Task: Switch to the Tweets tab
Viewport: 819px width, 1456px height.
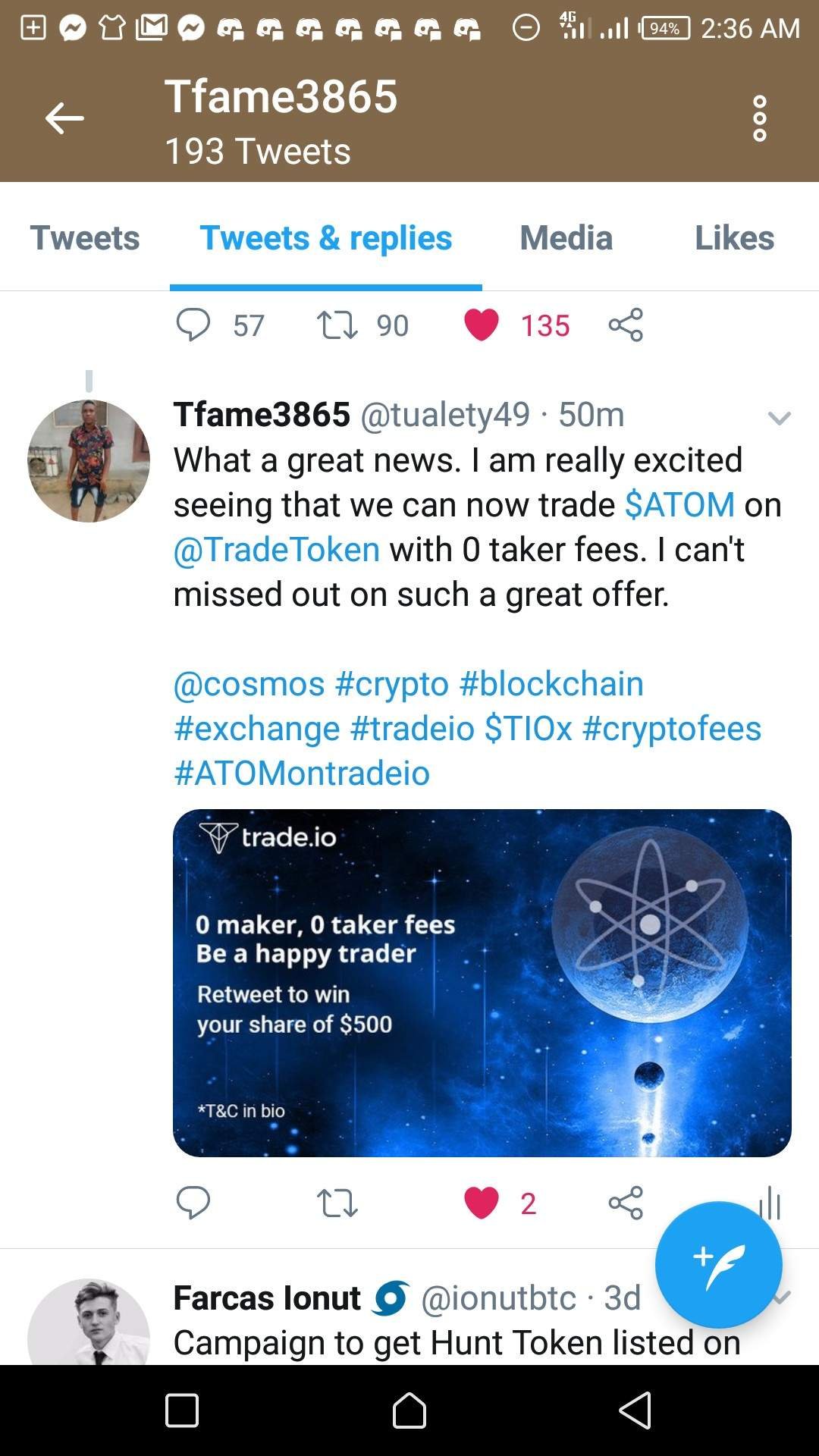Action: (85, 238)
